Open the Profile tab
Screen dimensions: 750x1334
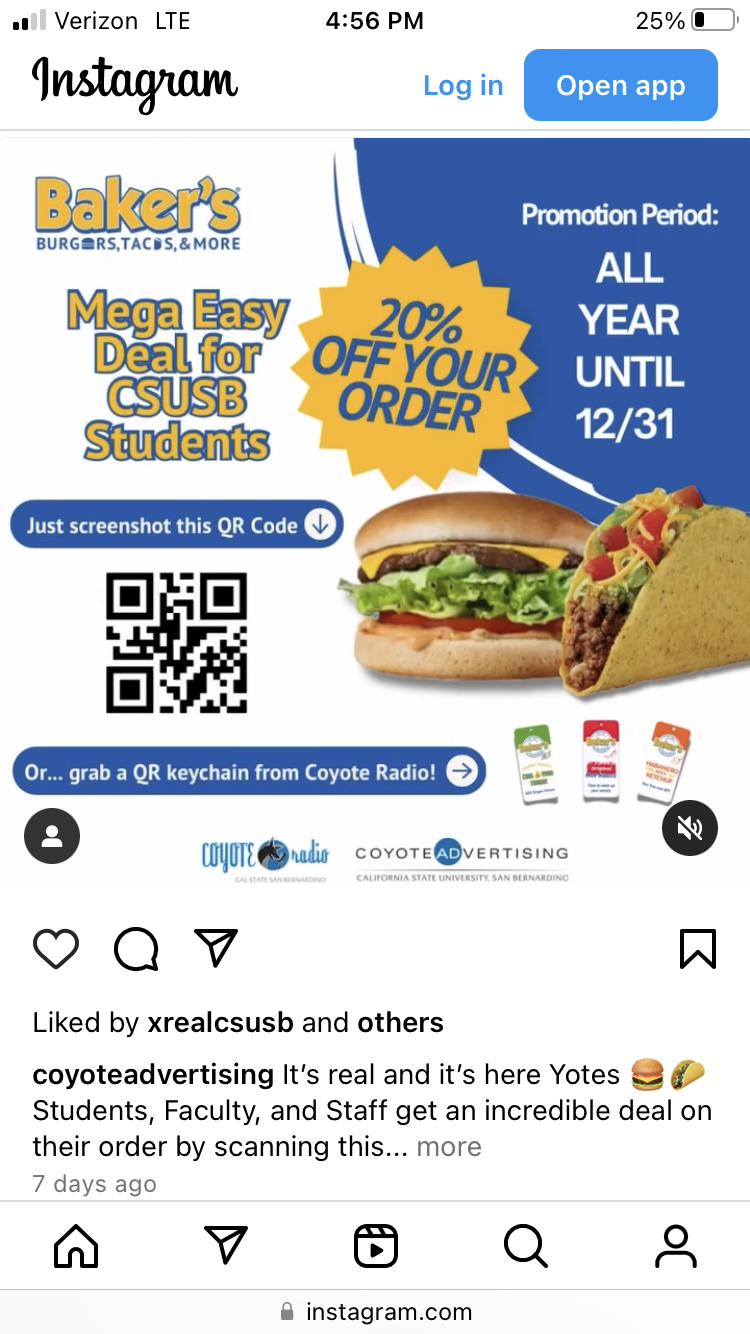(x=675, y=1246)
